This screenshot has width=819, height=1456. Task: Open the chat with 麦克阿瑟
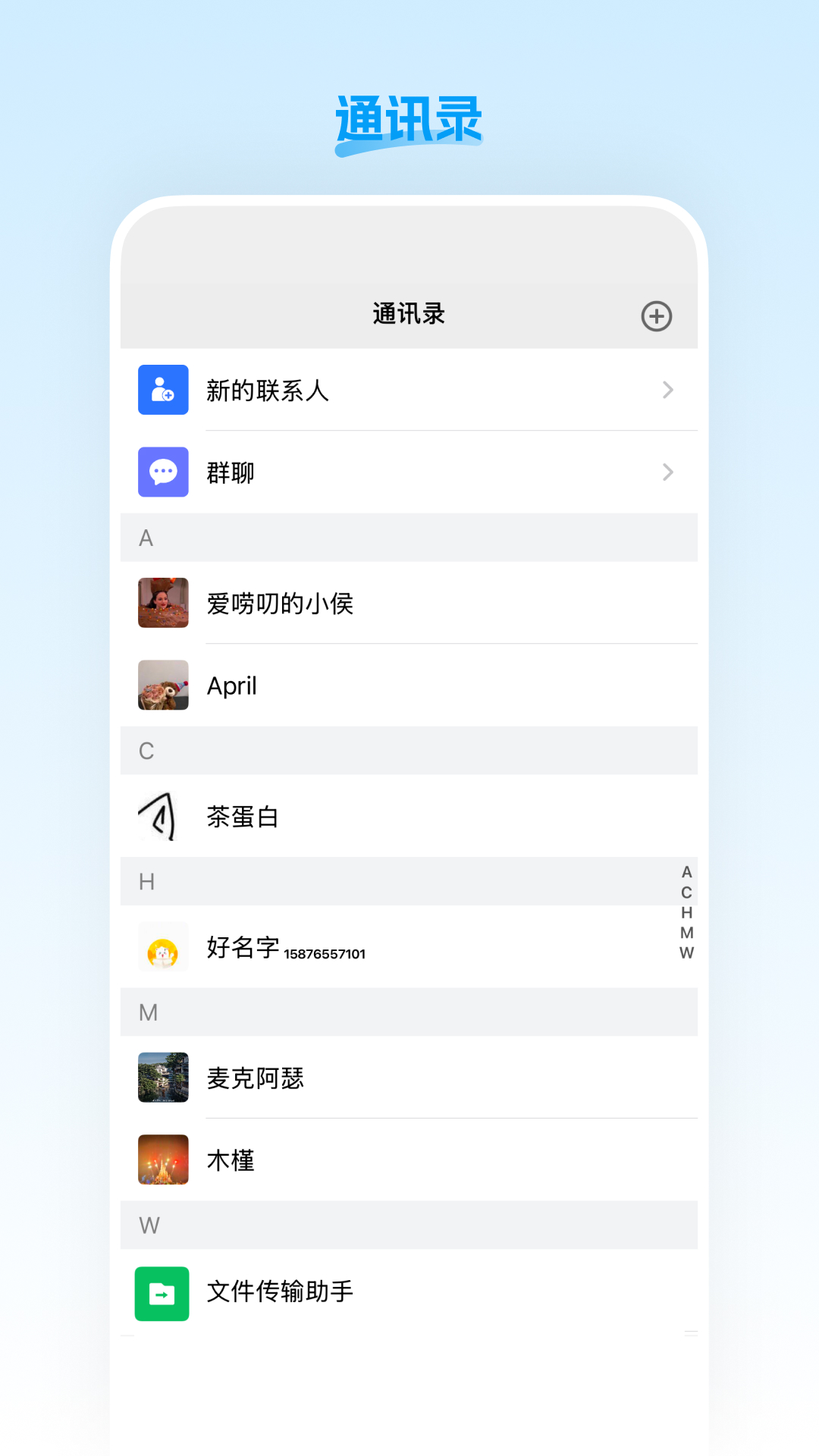click(x=257, y=1078)
